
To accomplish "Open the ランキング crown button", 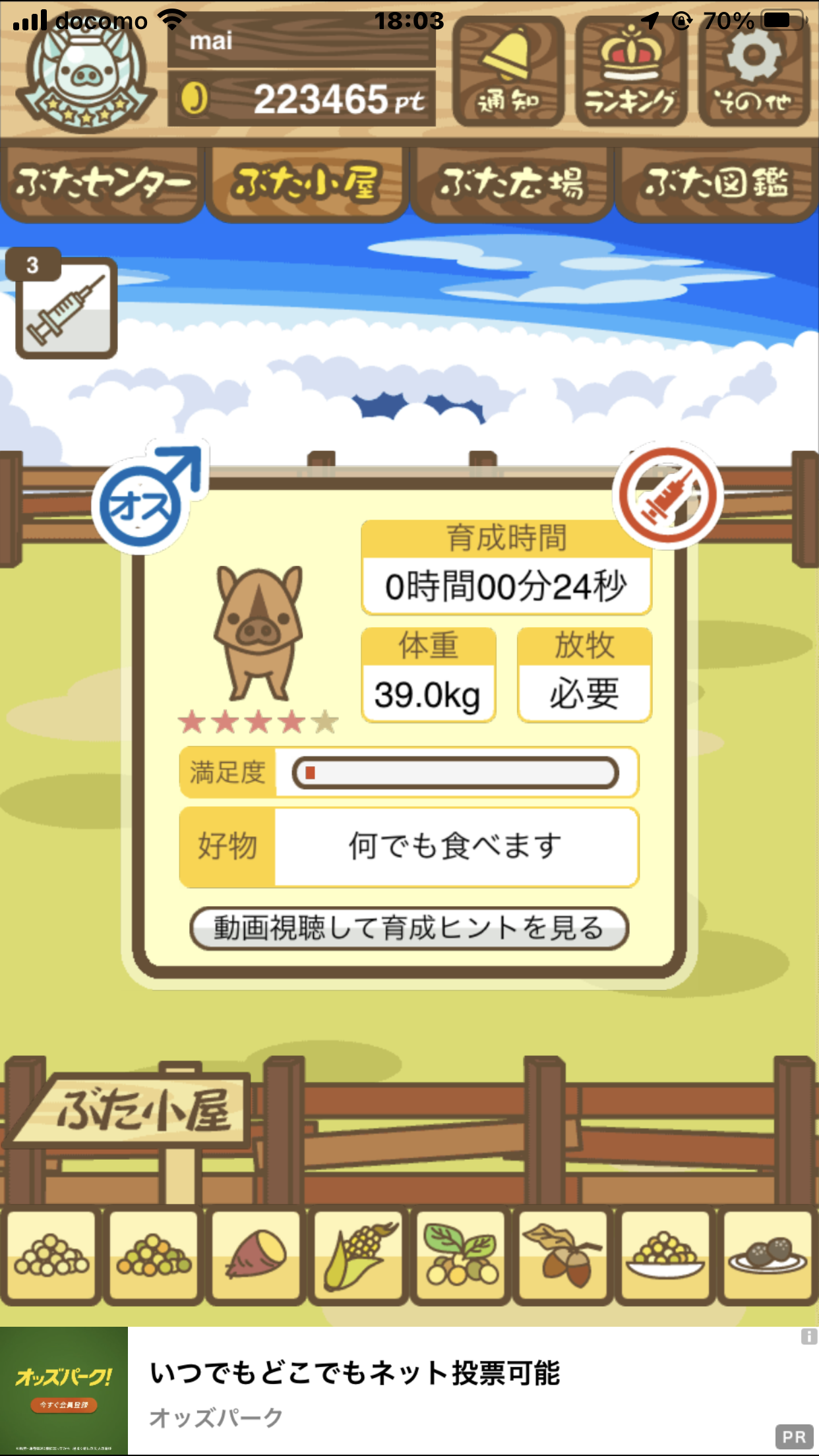I will (630, 73).
